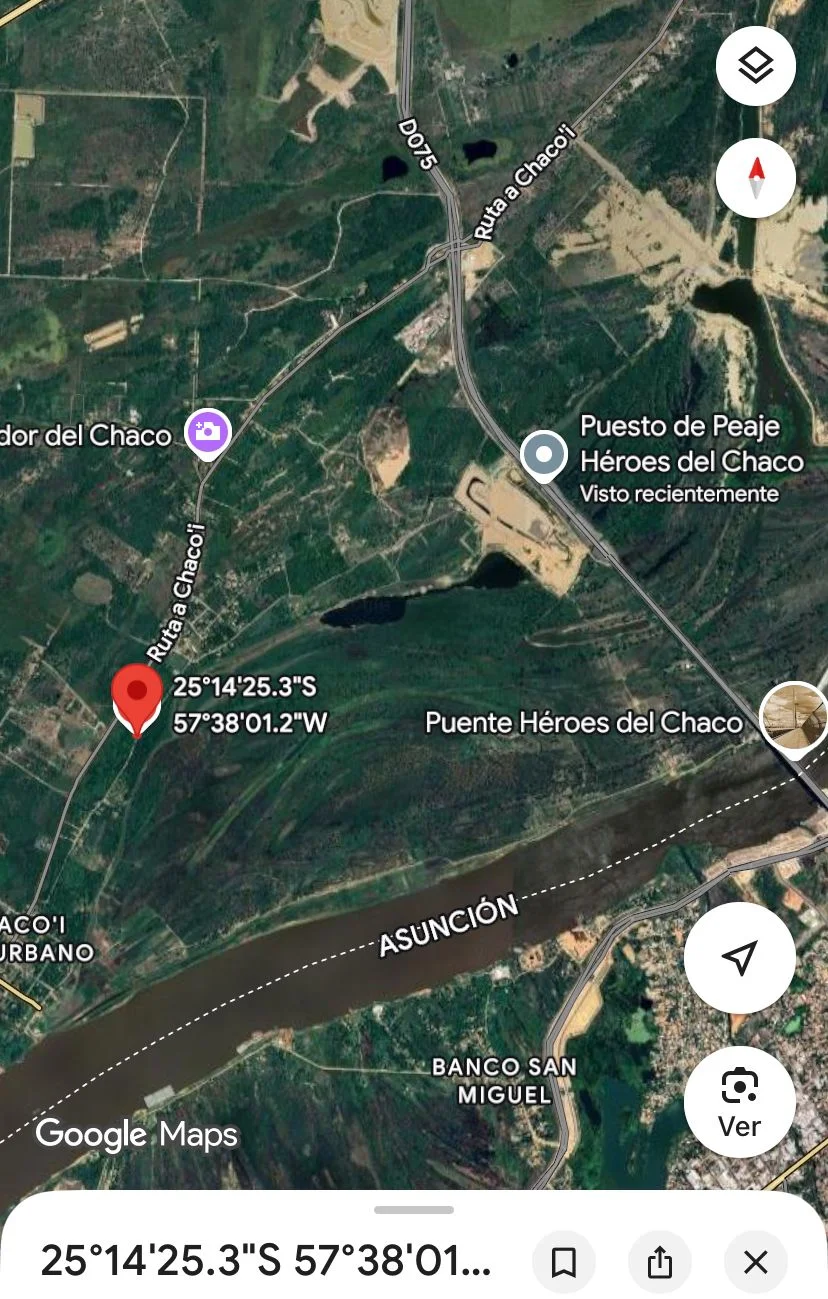Save the dropped pin with bookmark icon

click(x=564, y=1262)
